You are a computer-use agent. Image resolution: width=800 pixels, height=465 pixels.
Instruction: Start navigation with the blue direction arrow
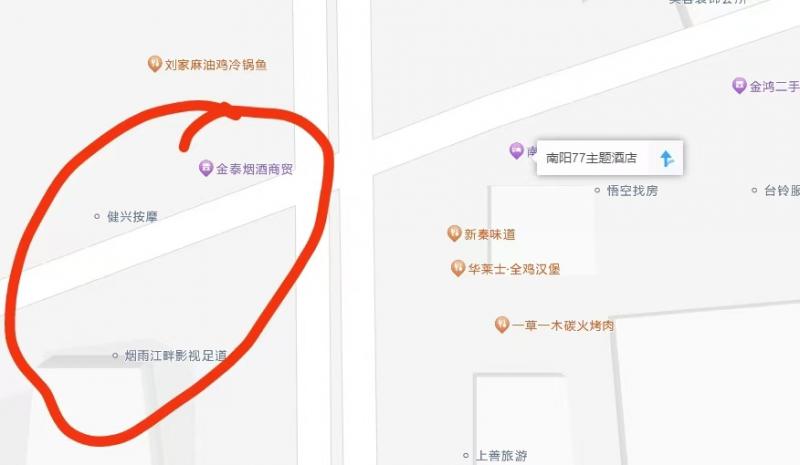[x=667, y=158]
